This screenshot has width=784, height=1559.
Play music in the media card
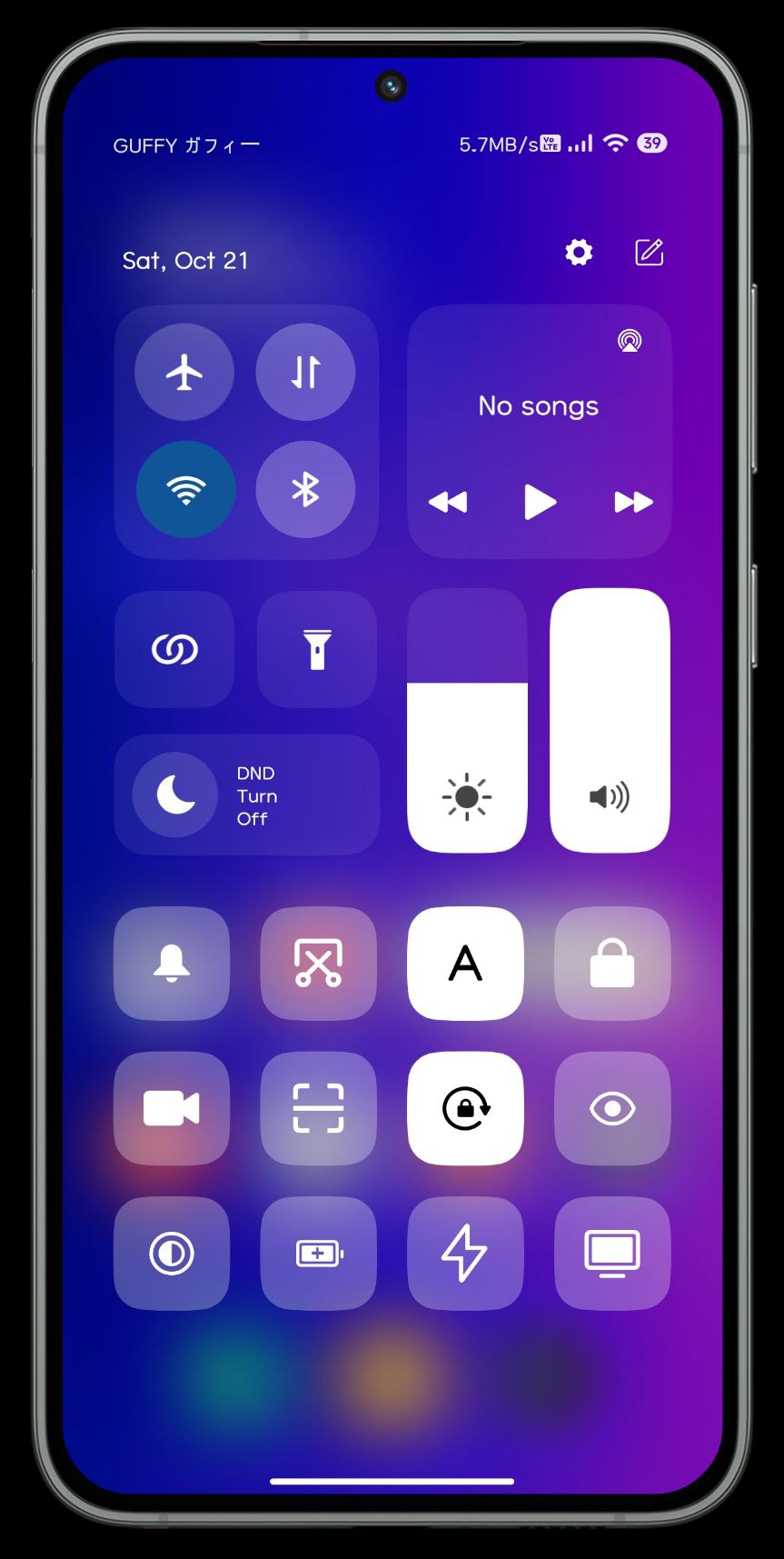point(540,502)
